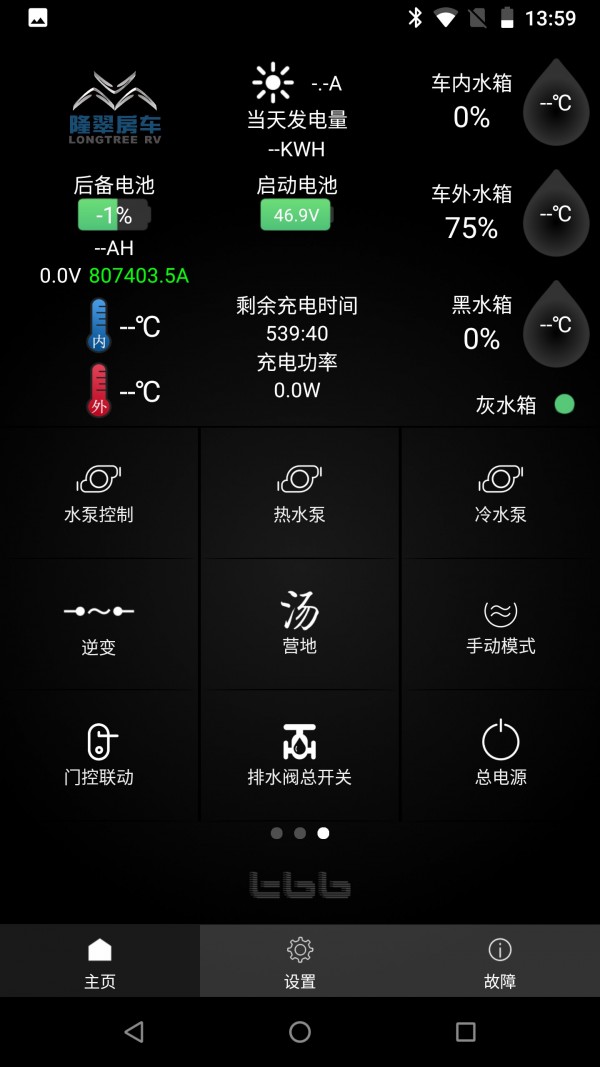The height and width of the screenshot is (1067, 600).
Task: Open the 设置 settings tab
Action: pyautogui.click(x=299, y=961)
